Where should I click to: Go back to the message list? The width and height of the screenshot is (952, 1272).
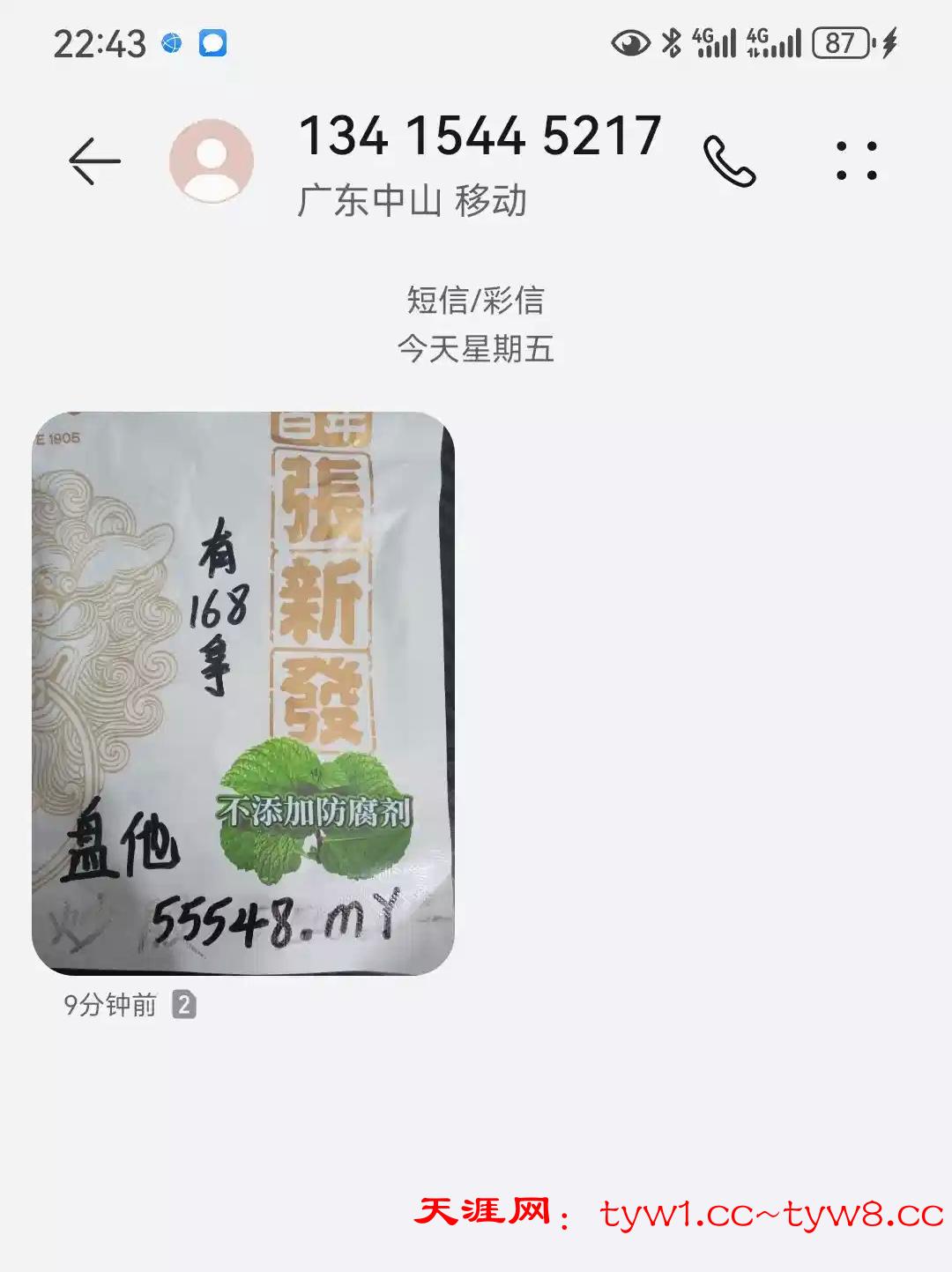[94, 161]
